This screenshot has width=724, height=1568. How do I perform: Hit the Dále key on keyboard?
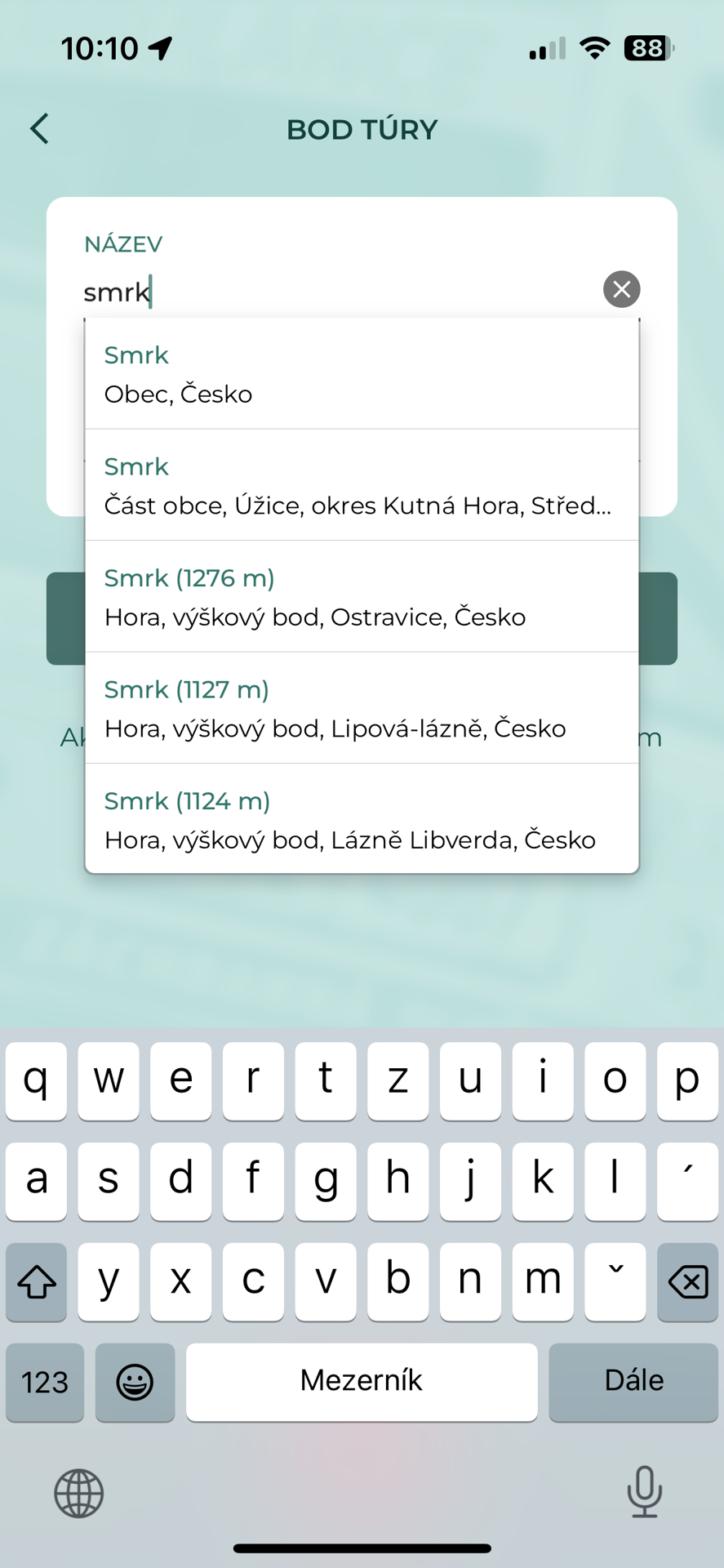(633, 1382)
